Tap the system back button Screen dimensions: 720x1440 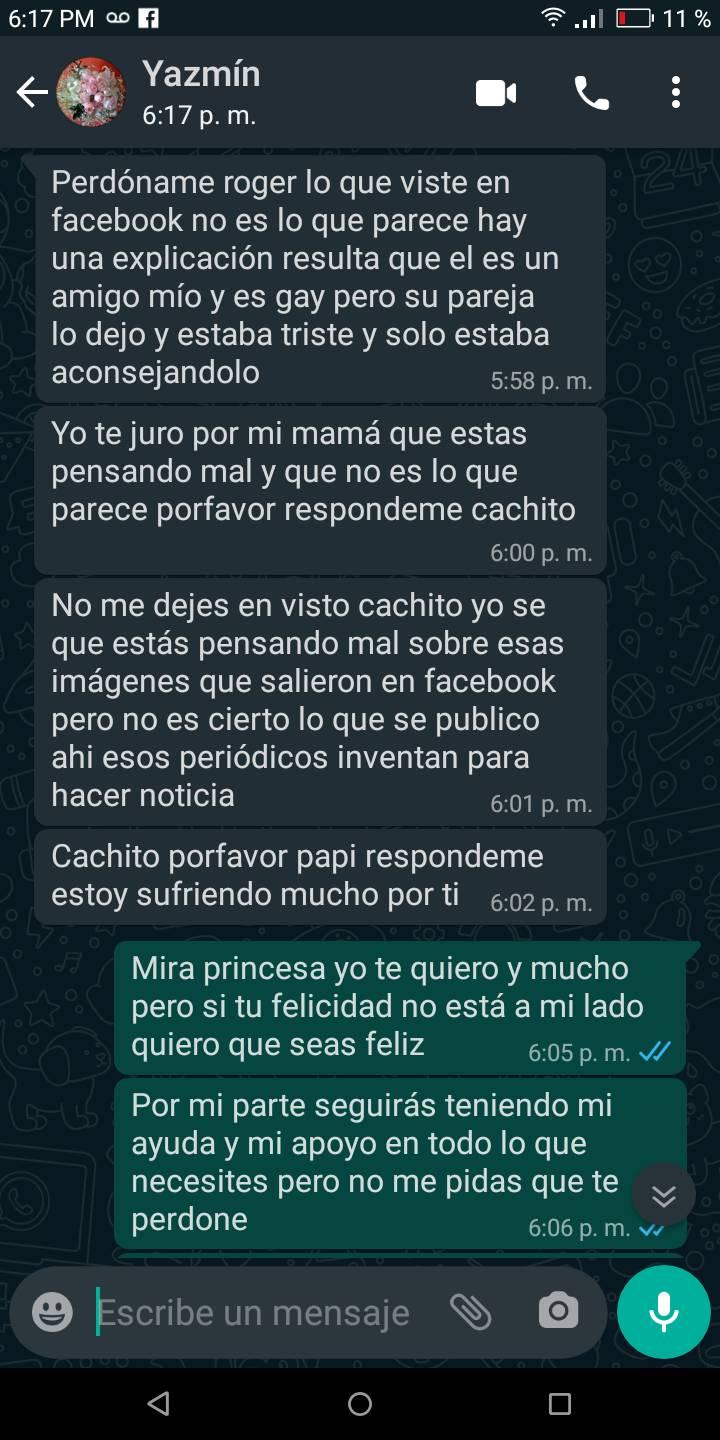point(158,1404)
